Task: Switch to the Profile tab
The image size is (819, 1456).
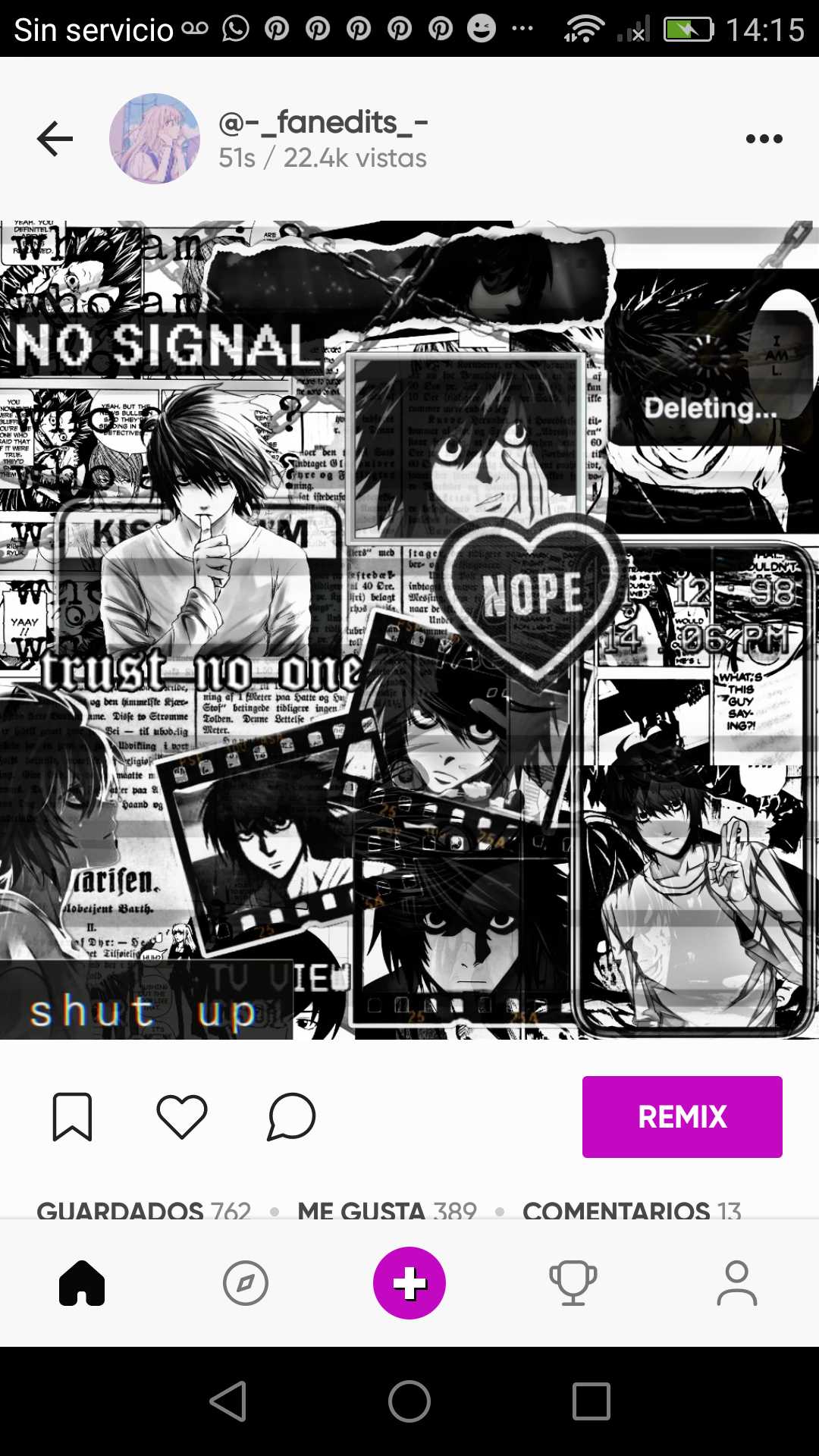Action: tap(737, 1283)
